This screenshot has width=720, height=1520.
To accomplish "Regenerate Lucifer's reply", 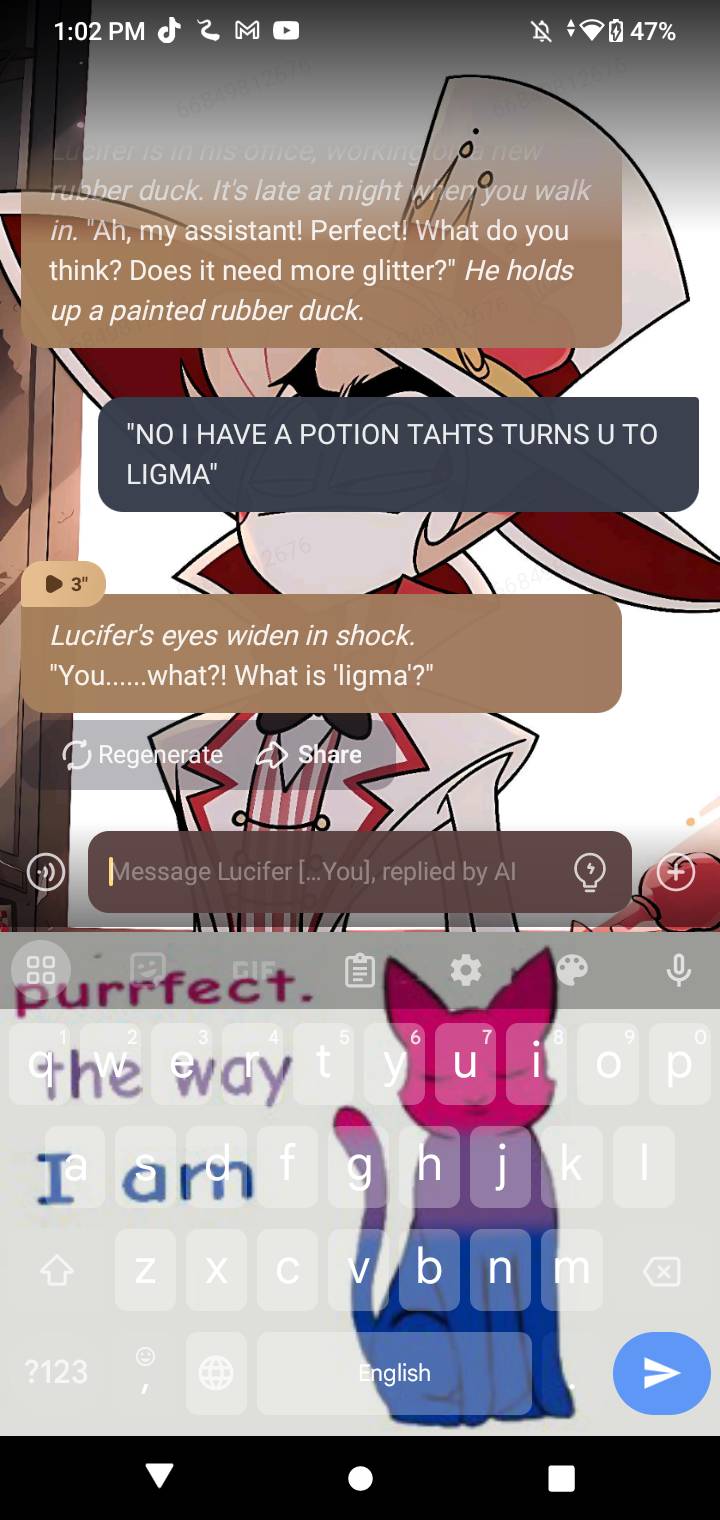I will pyautogui.click(x=142, y=755).
